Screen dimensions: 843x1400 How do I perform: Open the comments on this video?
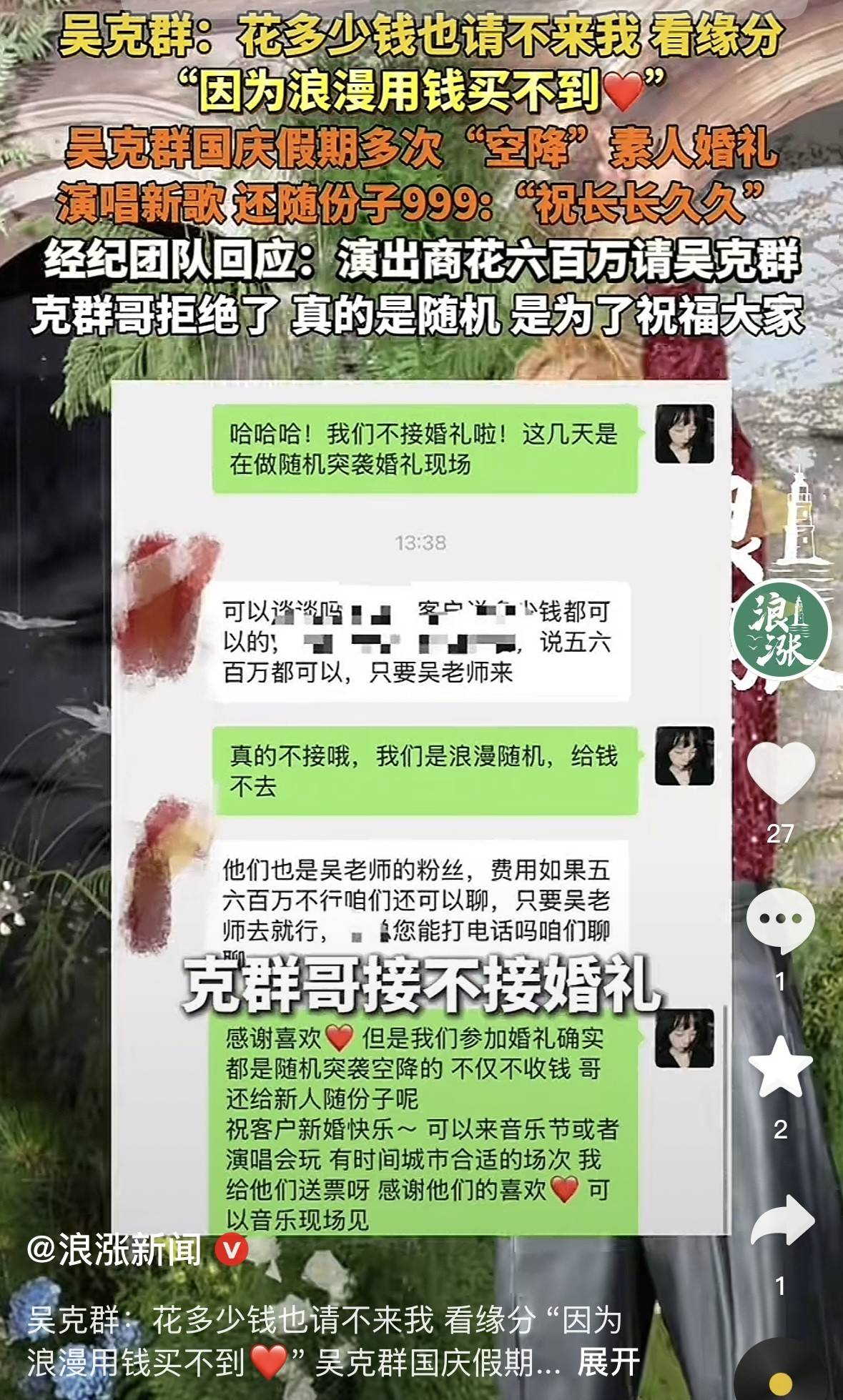pos(780,921)
